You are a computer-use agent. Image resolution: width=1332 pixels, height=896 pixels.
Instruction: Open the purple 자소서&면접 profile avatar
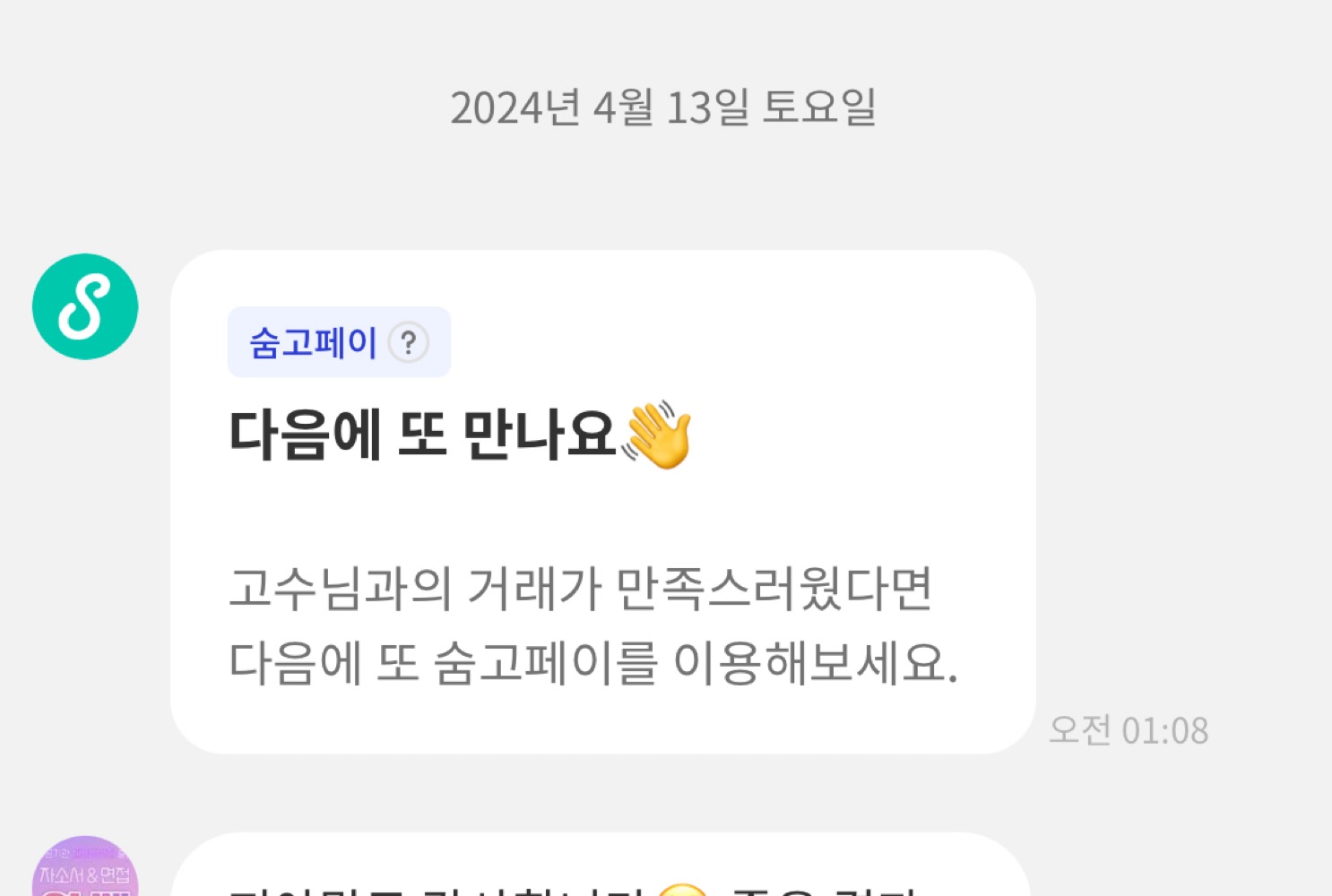click(85, 866)
